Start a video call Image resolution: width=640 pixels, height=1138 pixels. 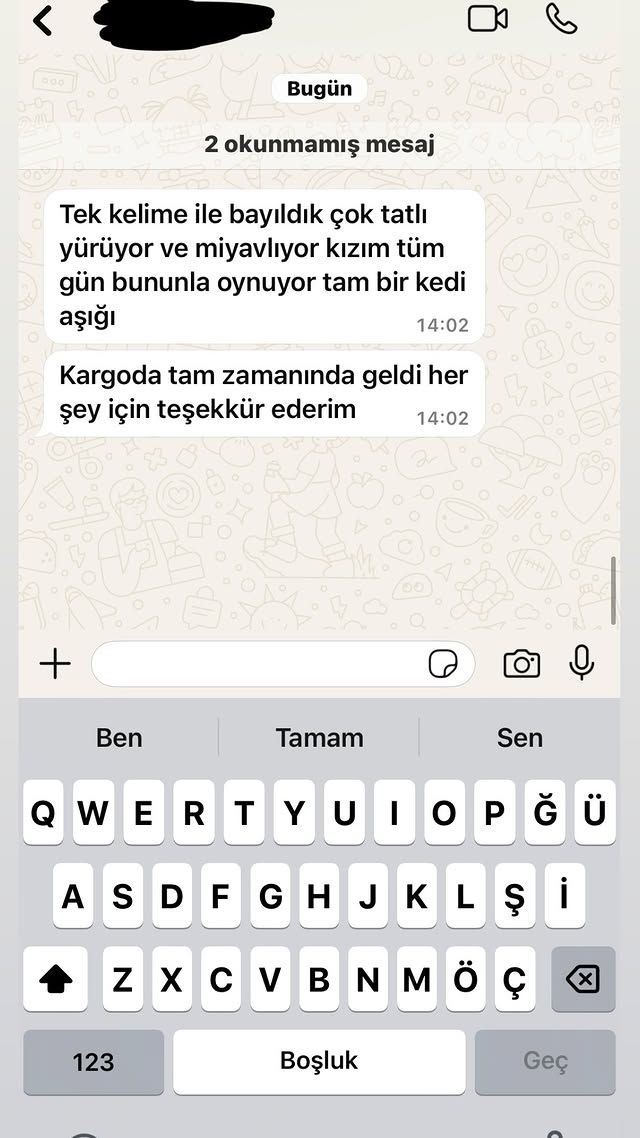[488, 18]
